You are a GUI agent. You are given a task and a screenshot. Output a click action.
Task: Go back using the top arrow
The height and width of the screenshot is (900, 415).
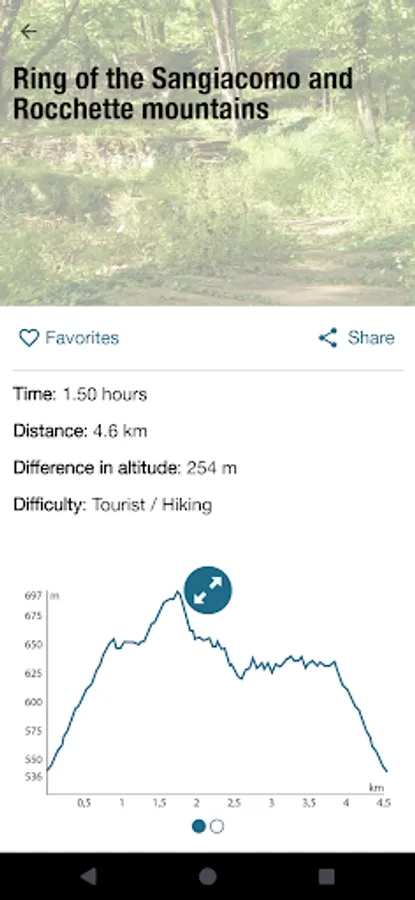(x=28, y=32)
